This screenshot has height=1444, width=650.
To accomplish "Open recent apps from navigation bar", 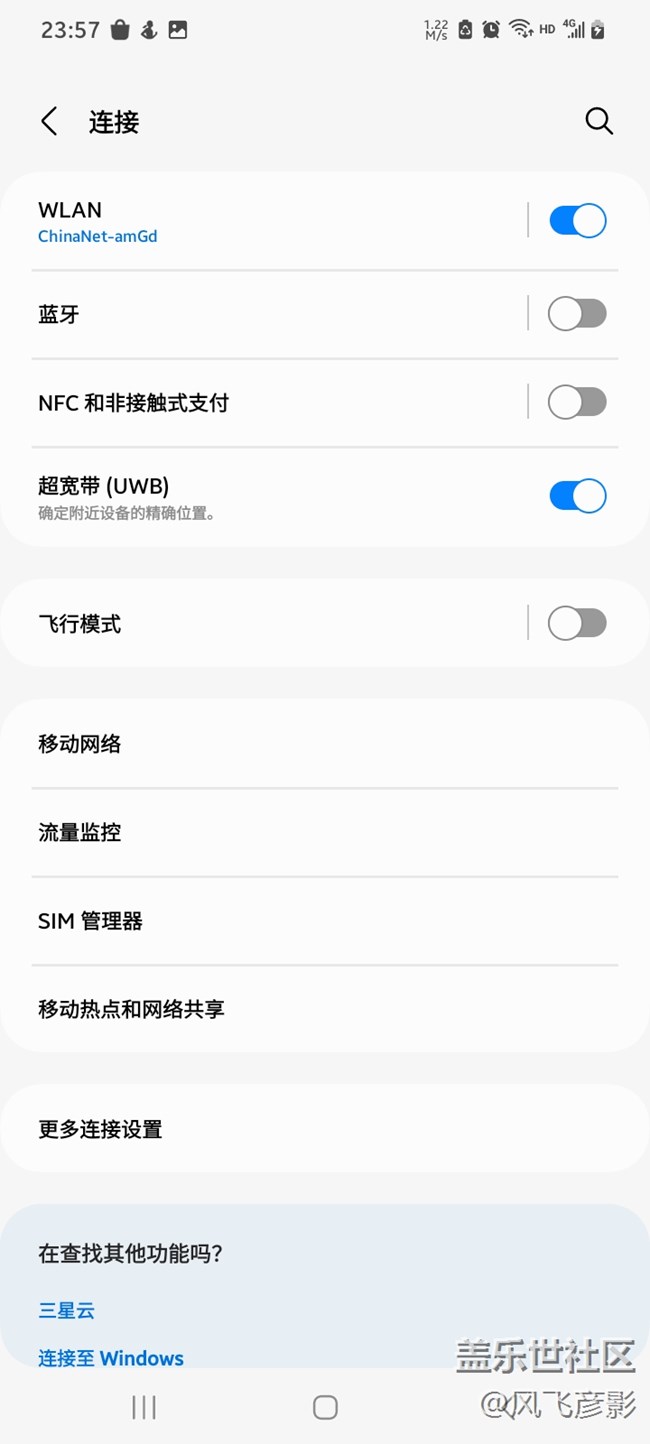I will (x=144, y=1407).
